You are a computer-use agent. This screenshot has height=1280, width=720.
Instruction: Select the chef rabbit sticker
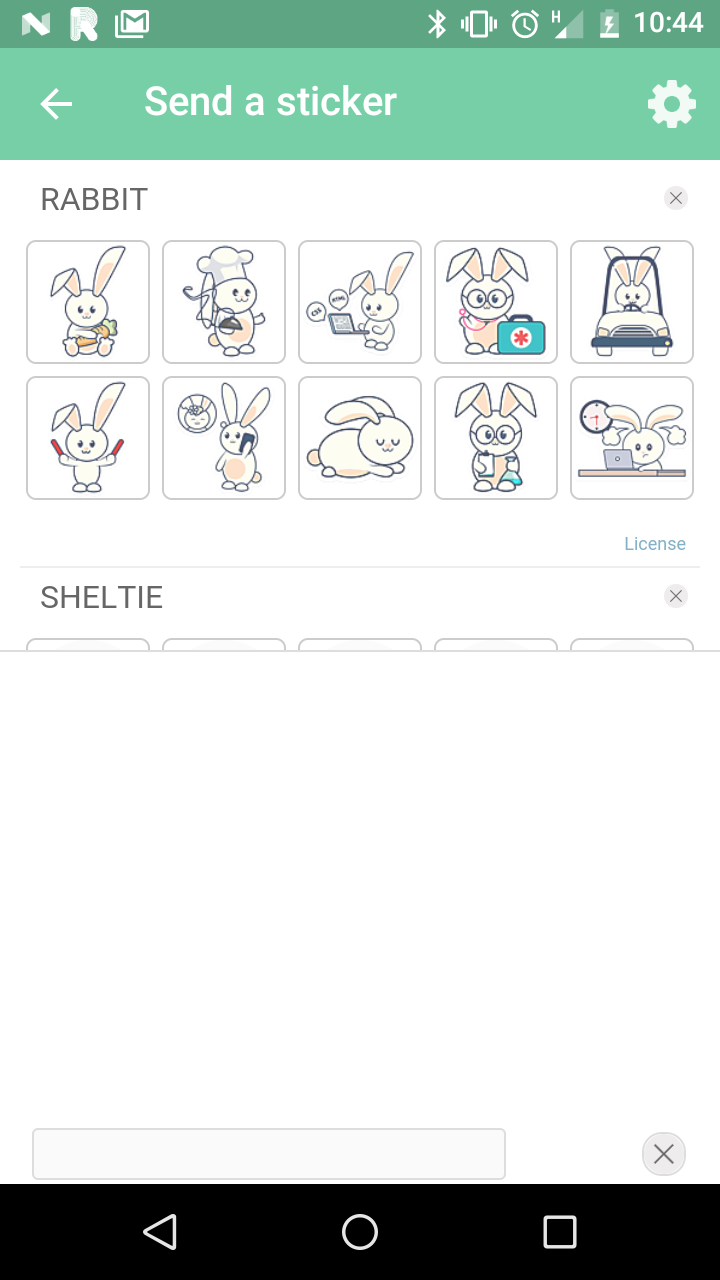(223, 301)
